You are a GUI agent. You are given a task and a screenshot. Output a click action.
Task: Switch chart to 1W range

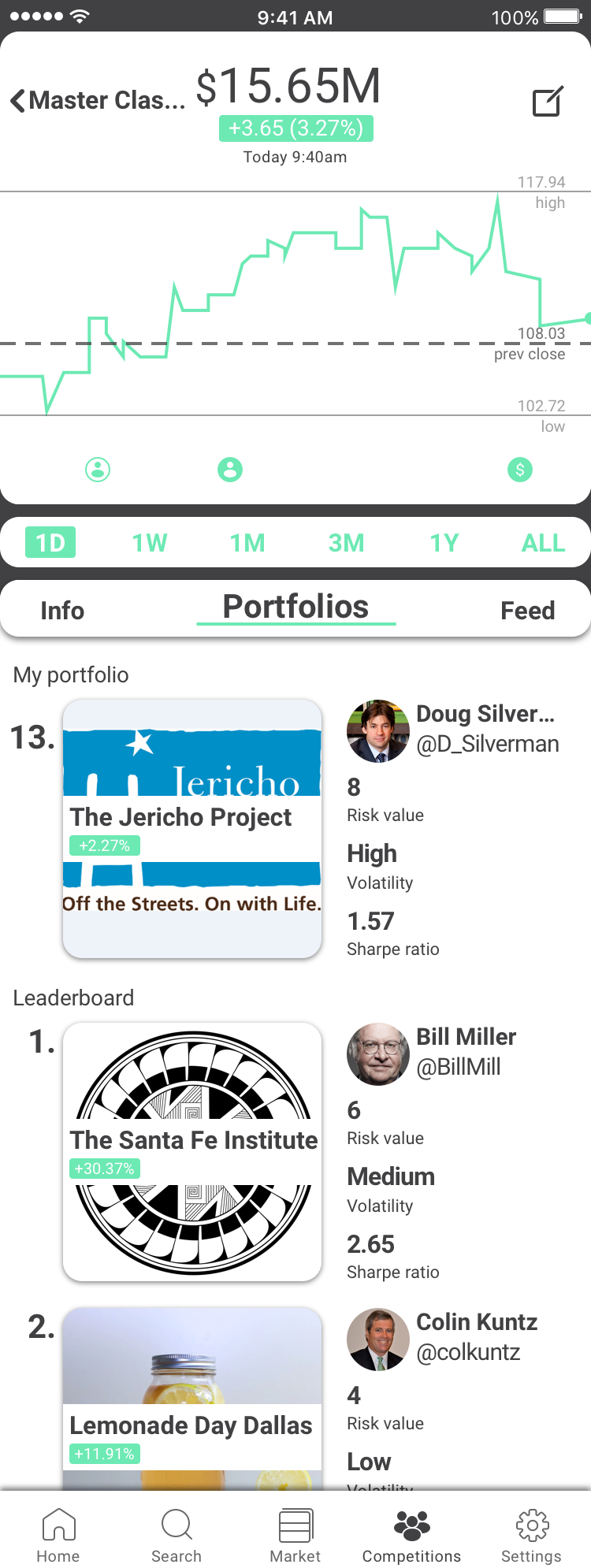[149, 543]
